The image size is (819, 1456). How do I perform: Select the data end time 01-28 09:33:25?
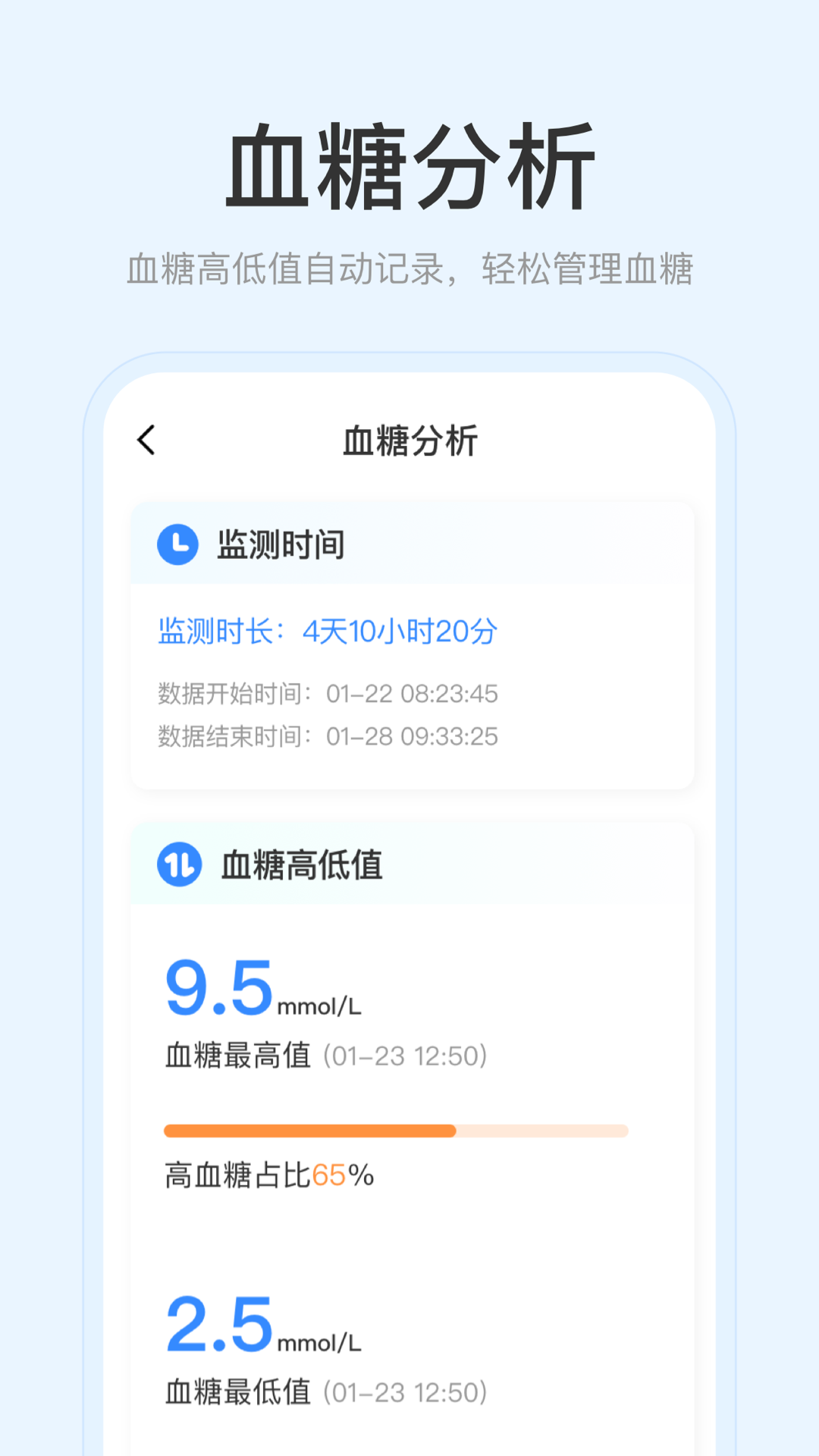(328, 736)
